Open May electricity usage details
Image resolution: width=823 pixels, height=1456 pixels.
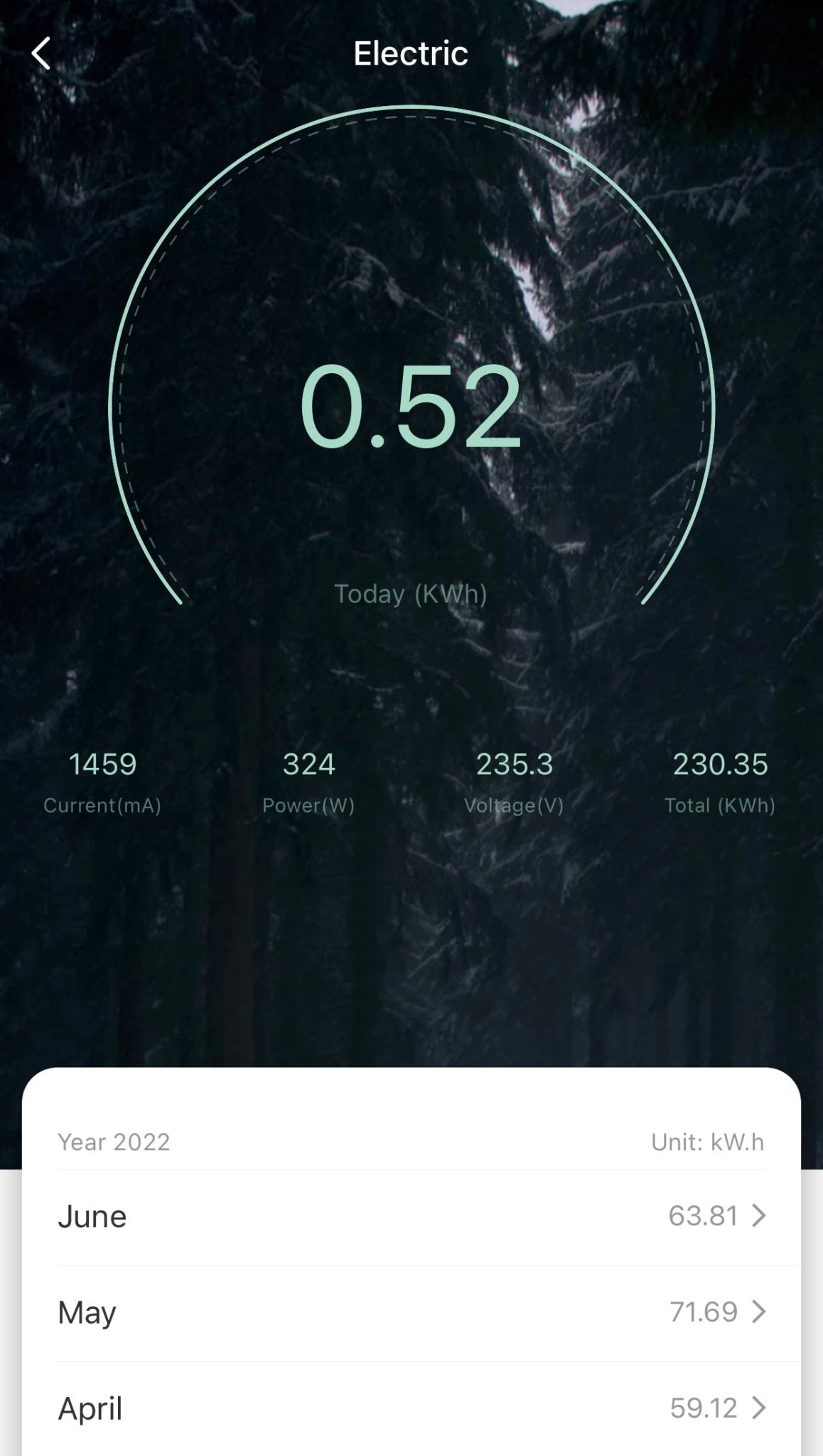pos(411,1312)
